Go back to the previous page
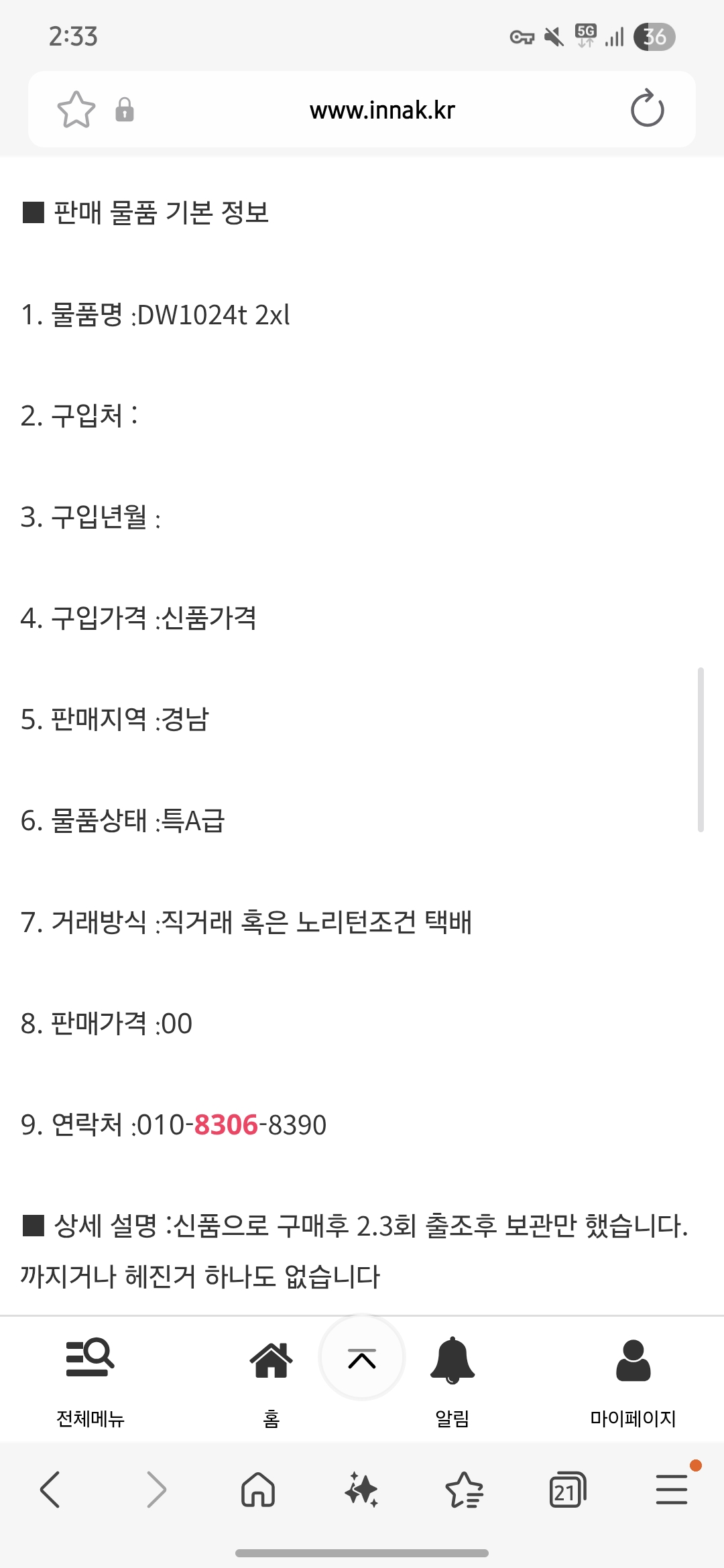 coord(50,1490)
